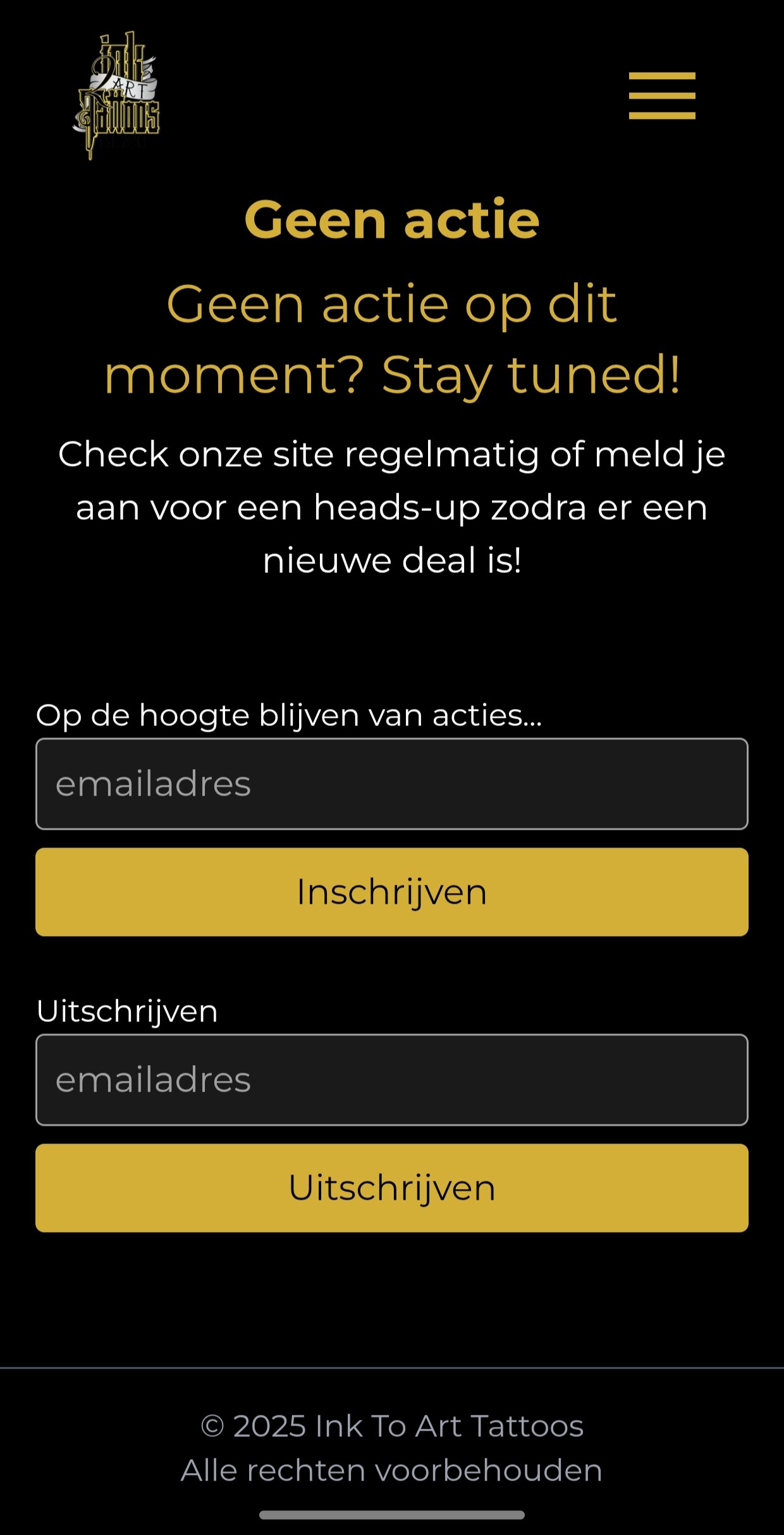Image resolution: width=784 pixels, height=1535 pixels.
Task: Tap the Ink To Art Tattoos logo
Action: [117, 96]
